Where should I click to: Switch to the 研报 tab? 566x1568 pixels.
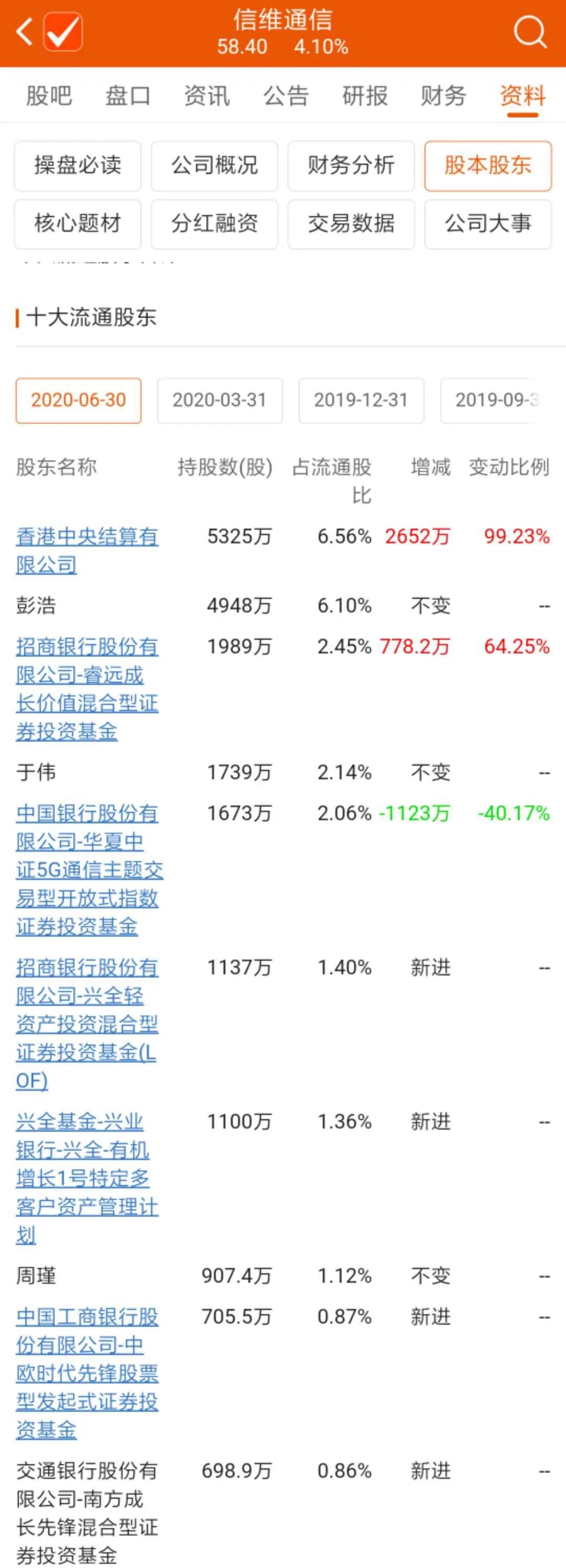point(365,96)
